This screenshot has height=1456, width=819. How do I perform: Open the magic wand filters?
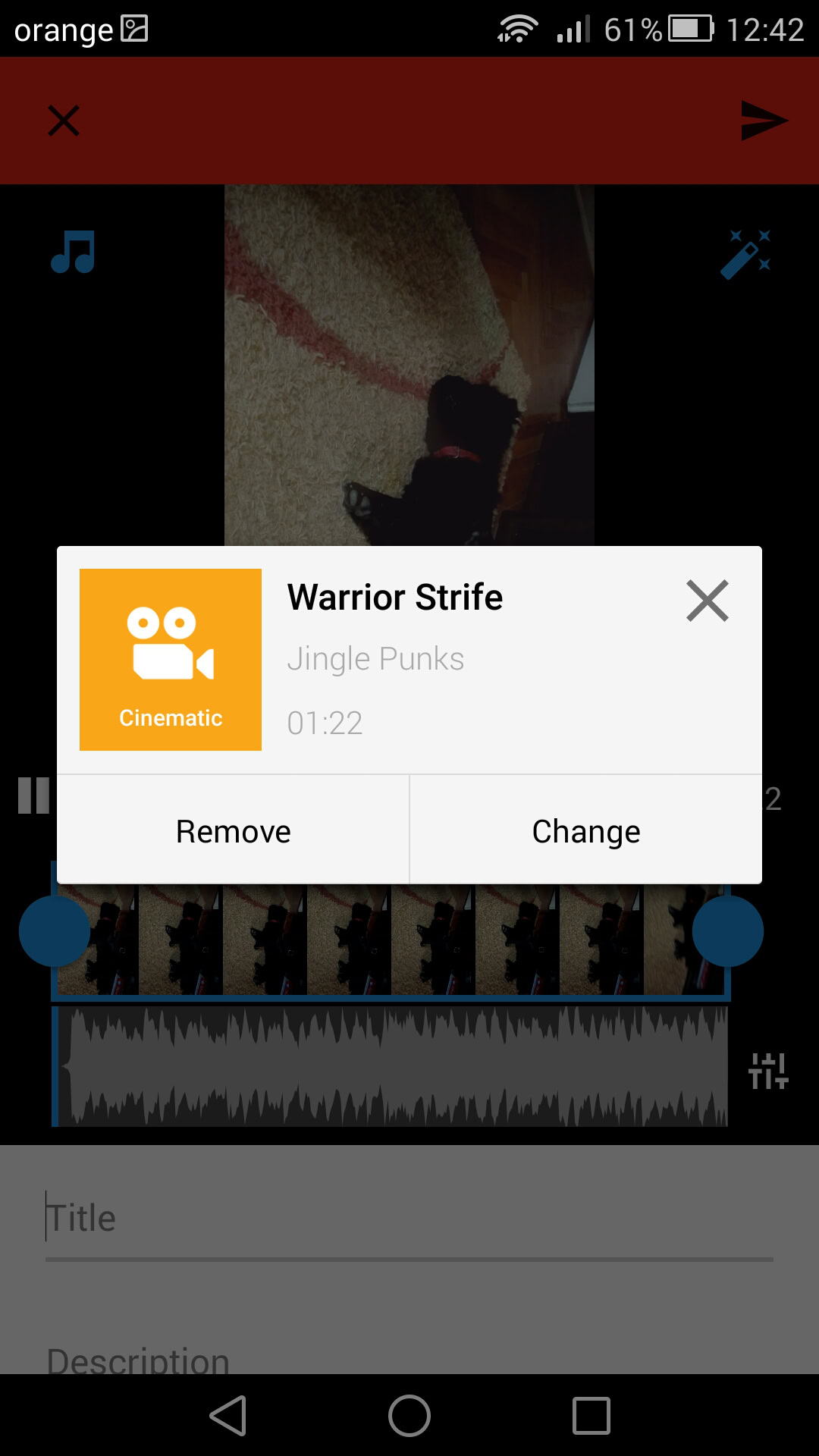click(745, 254)
